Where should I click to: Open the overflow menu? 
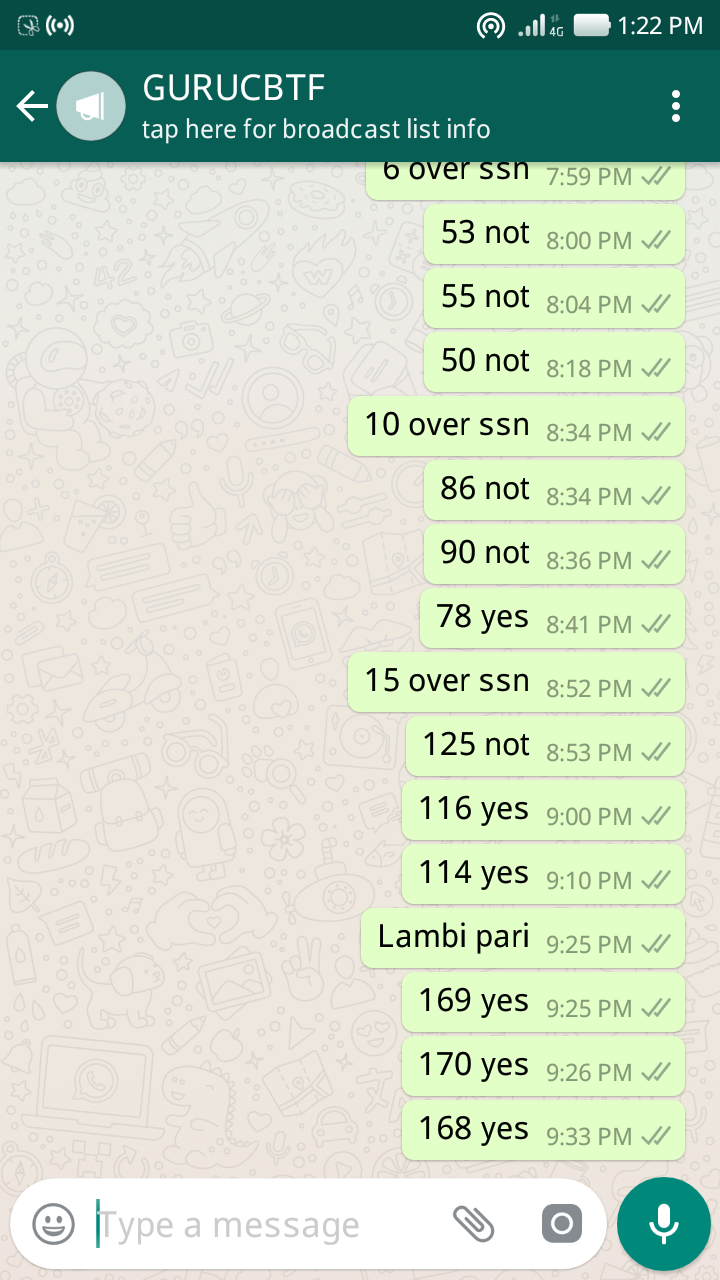point(677,106)
